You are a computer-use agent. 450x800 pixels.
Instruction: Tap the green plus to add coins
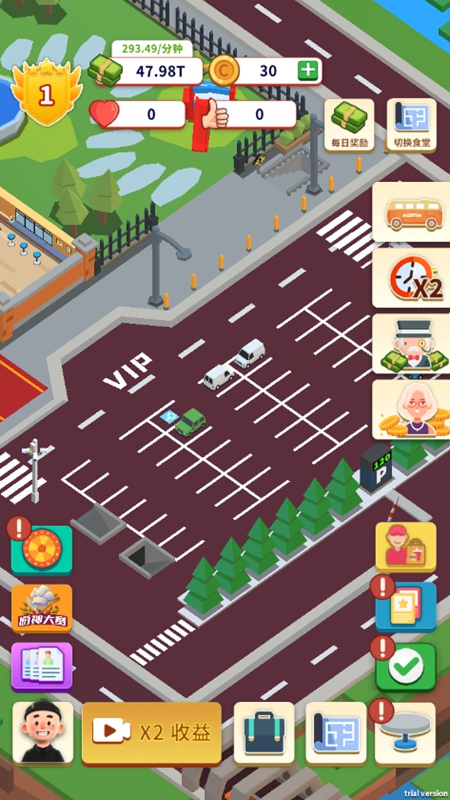click(x=308, y=71)
